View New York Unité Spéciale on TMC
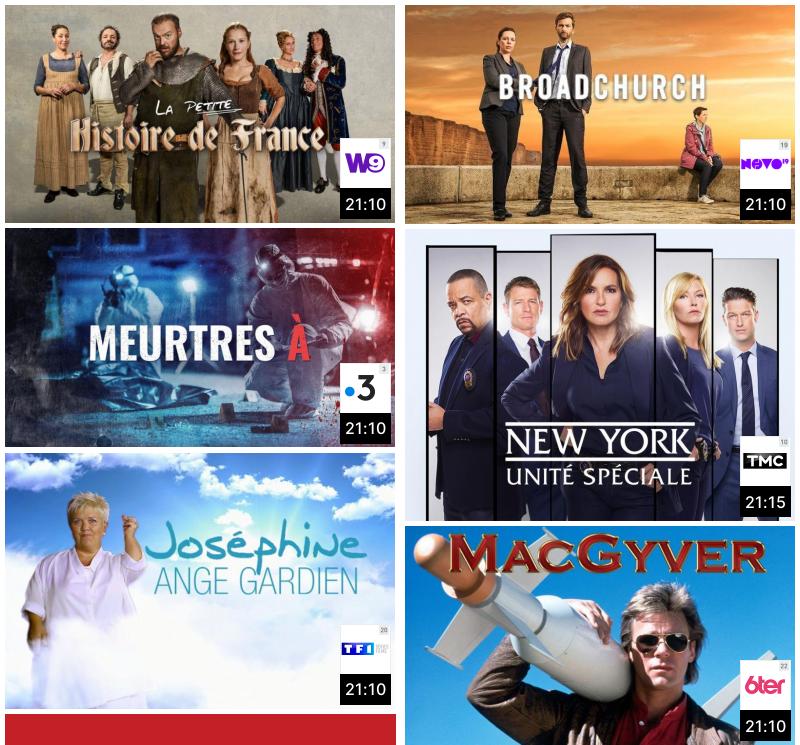Image resolution: width=800 pixels, height=745 pixels. click(x=599, y=375)
